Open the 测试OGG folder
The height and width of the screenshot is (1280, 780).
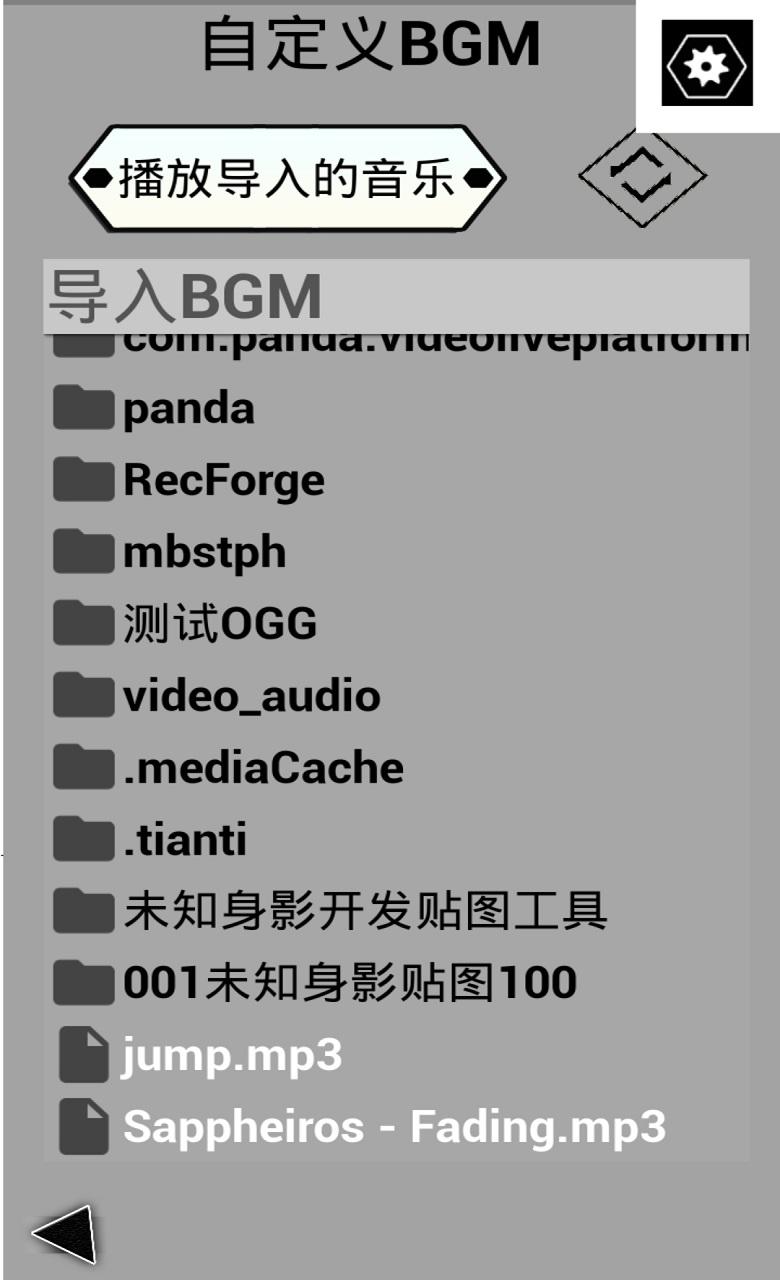219,625
